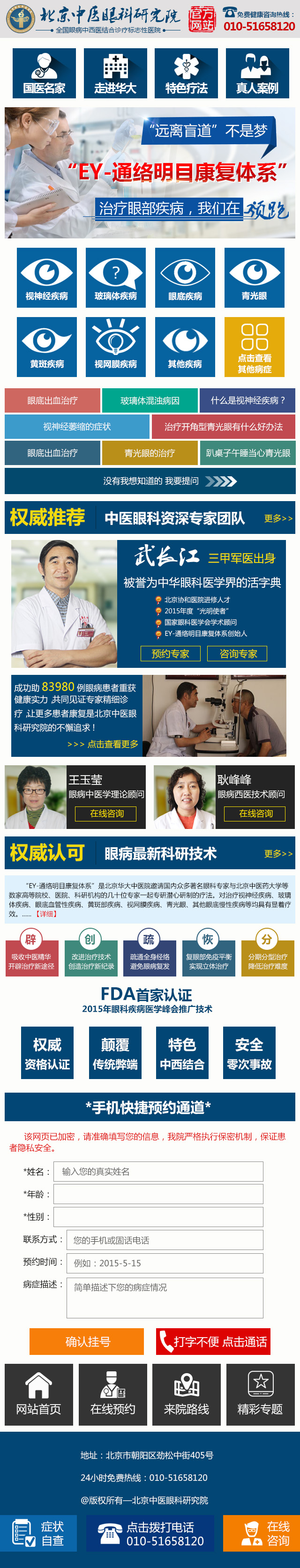The image size is (300, 1568).
Task: Open the 真人案例 section
Action: click(x=257, y=74)
